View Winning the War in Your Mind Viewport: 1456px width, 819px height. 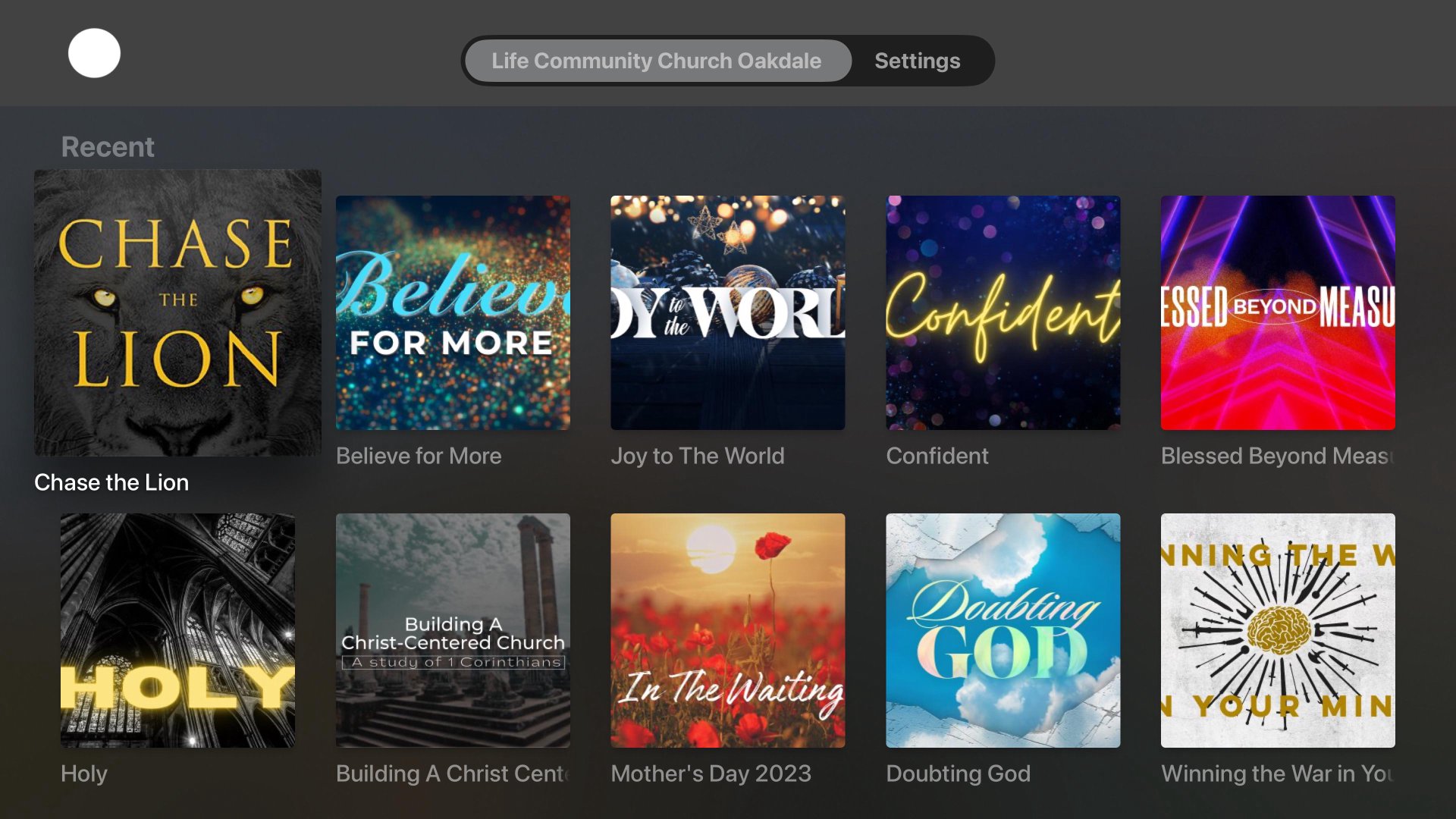click(1278, 630)
